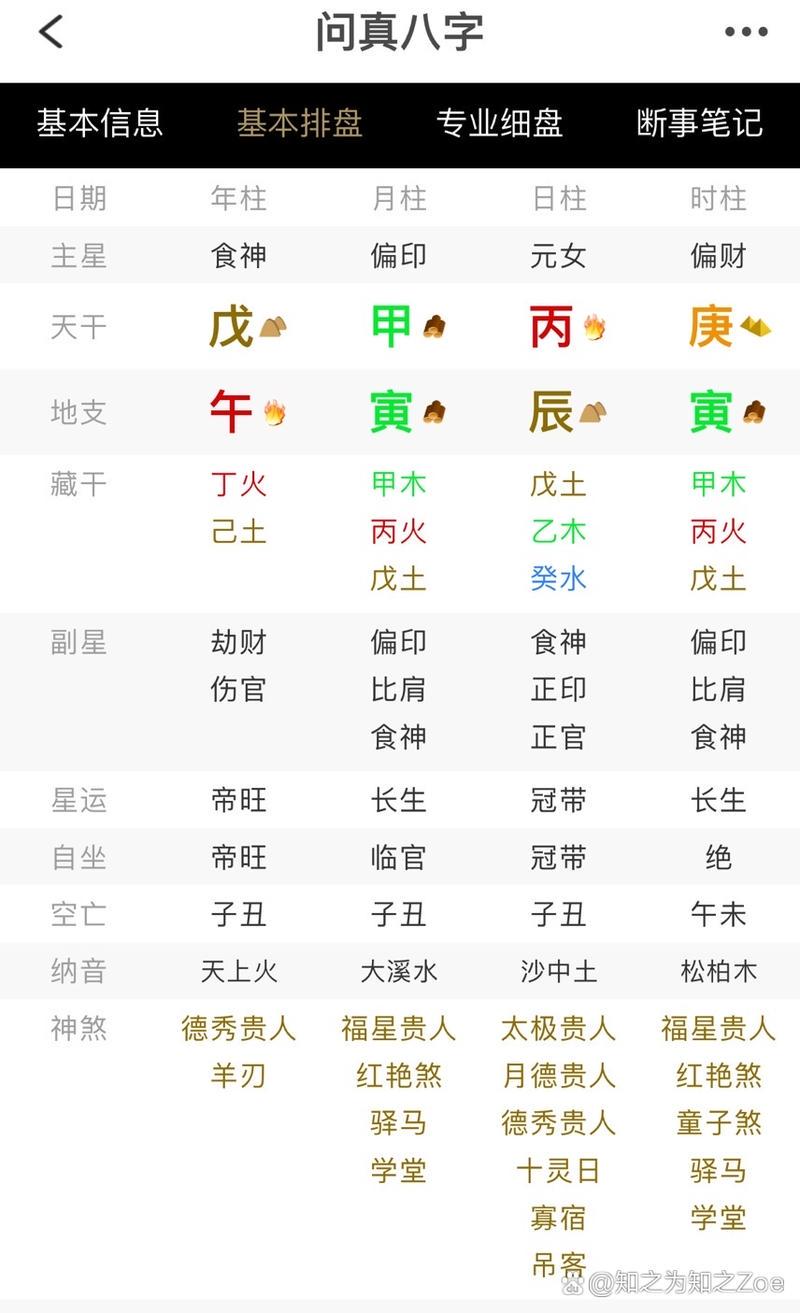This screenshot has height=1313, width=800.
Task: Select the 基本排盘 tab
Action: 300,123
